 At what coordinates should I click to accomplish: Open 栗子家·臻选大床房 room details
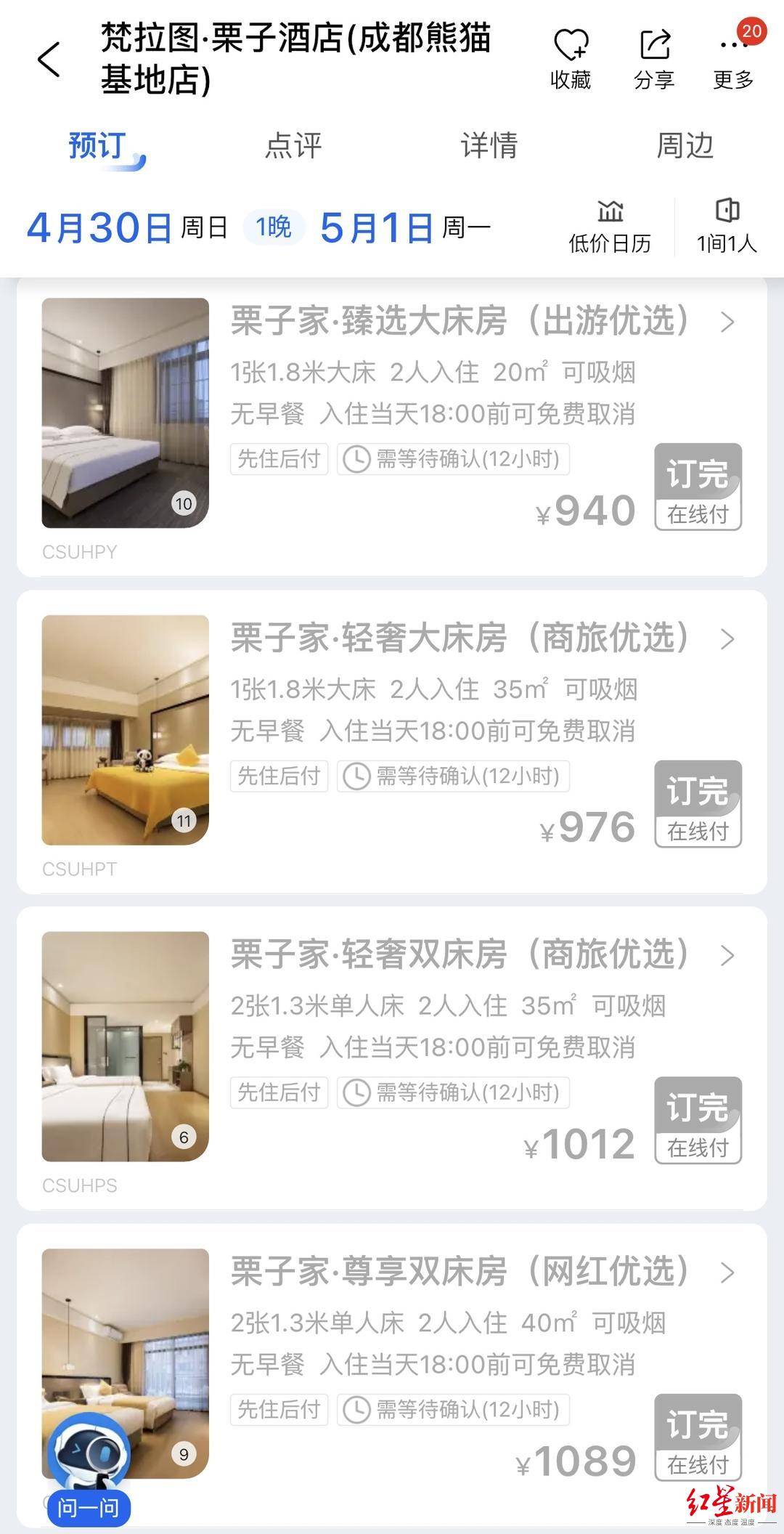pyautogui.click(x=483, y=321)
